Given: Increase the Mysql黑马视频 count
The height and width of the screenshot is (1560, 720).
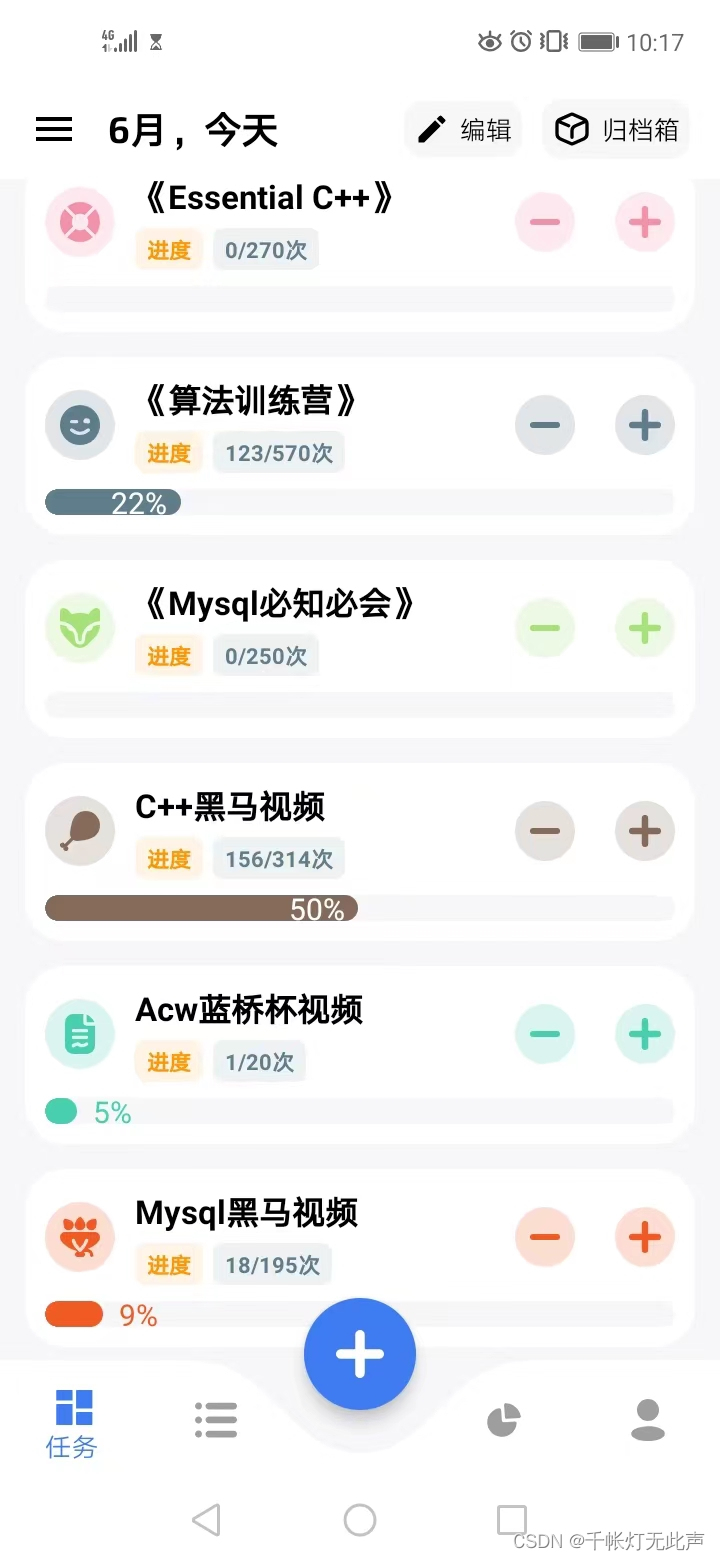Looking at the screenshot, I should (644, 1237).
